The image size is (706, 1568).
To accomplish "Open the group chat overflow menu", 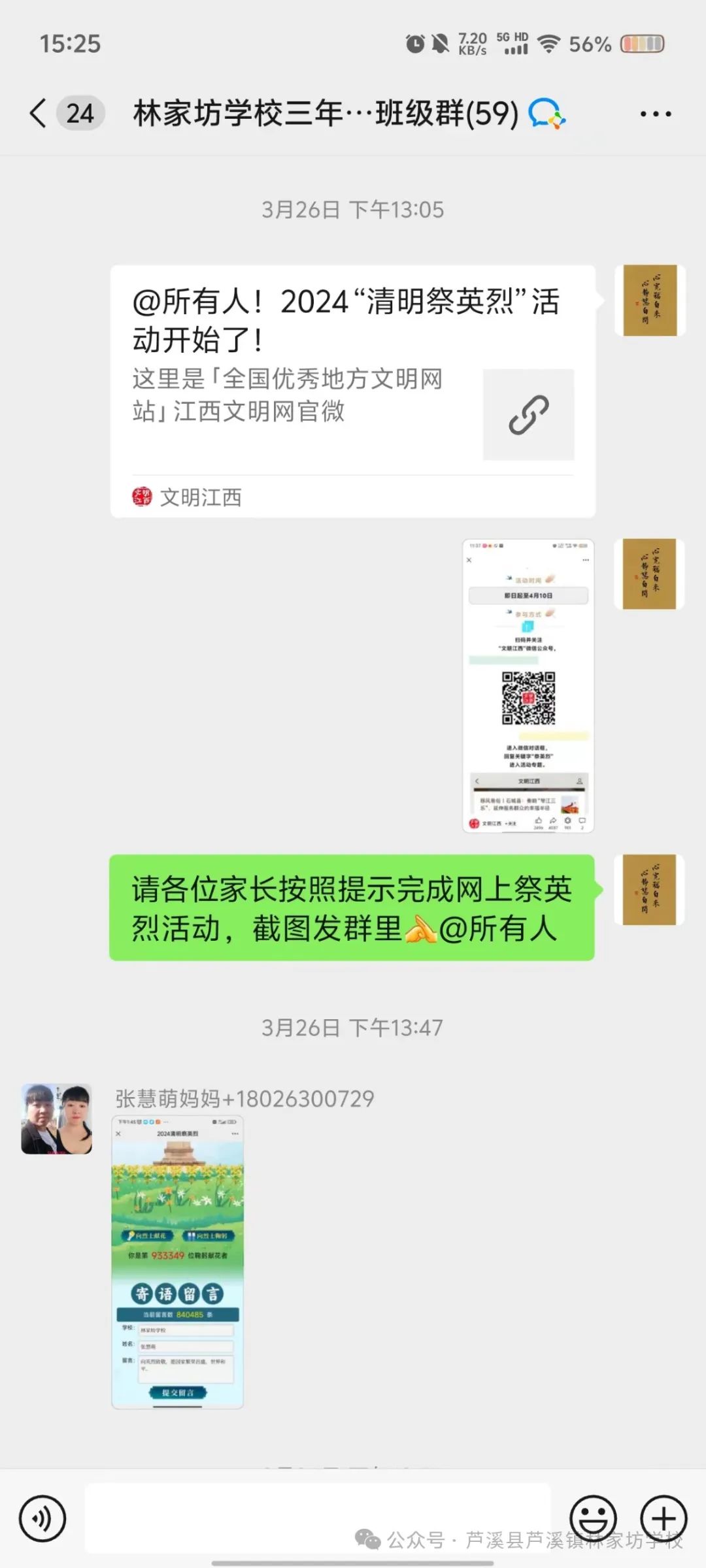I will [x=655, y=114].
